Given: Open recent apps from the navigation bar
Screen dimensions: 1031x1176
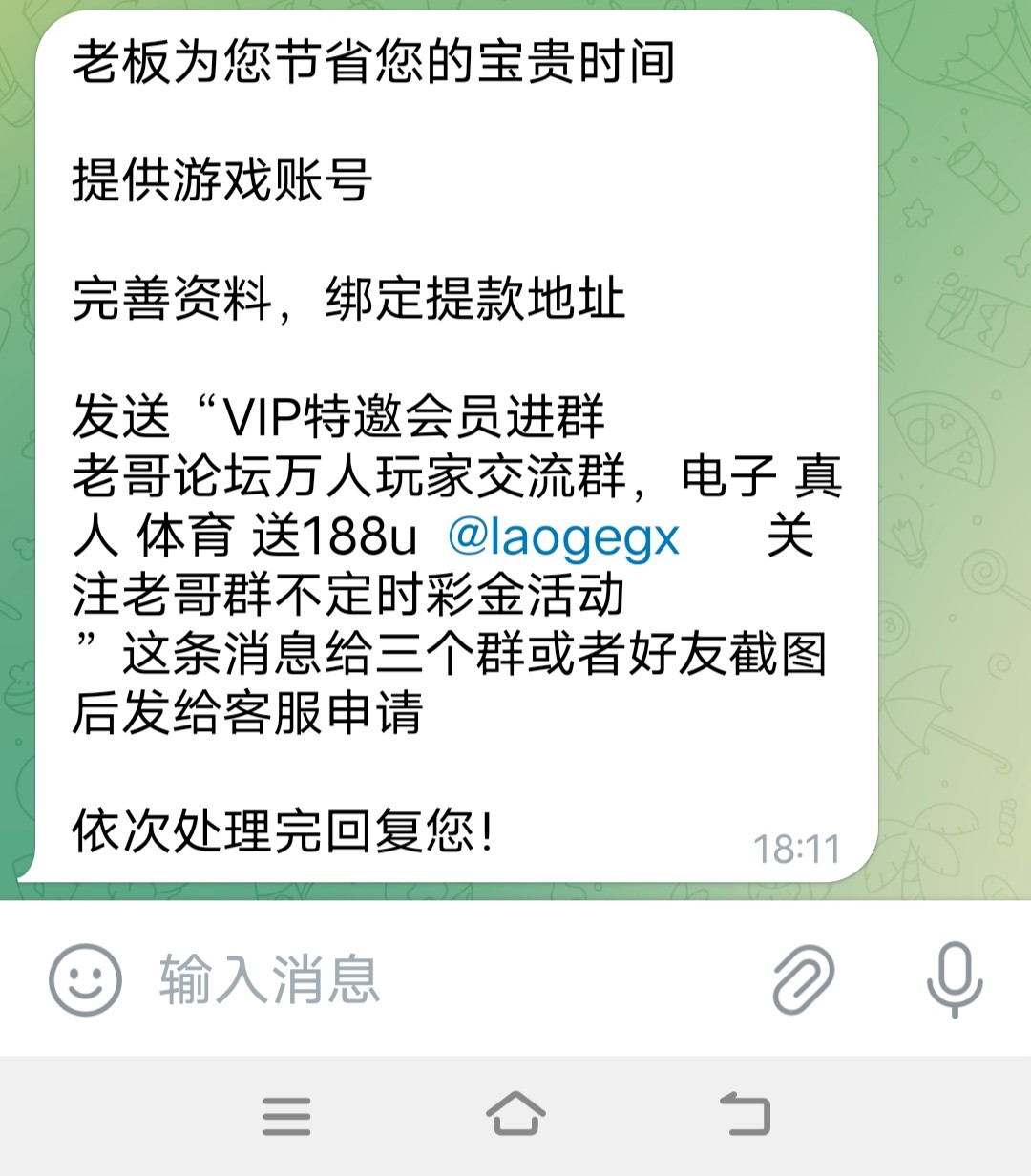Looking at the screenshot, I should pyautogui.click(x=286, y=1114).
